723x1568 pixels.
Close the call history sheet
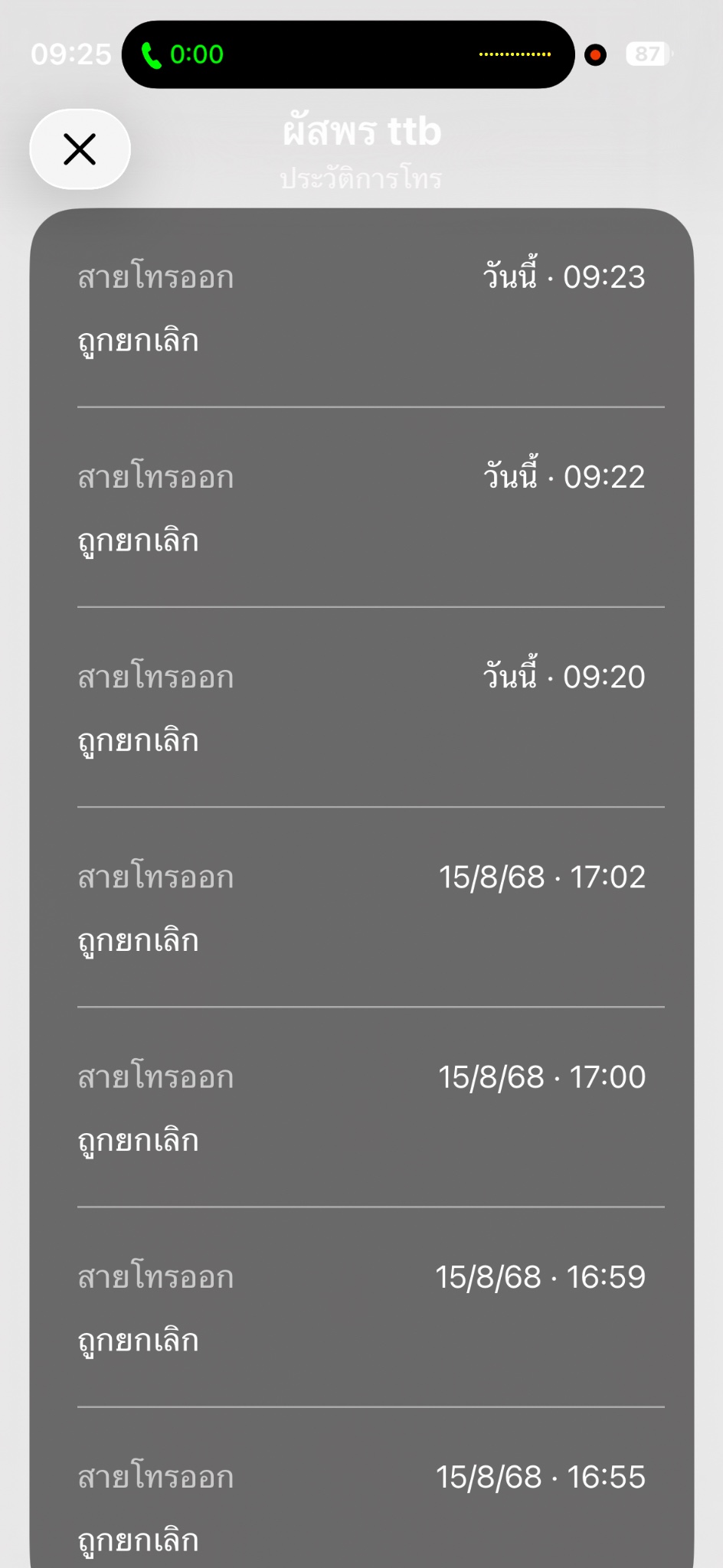80,149
